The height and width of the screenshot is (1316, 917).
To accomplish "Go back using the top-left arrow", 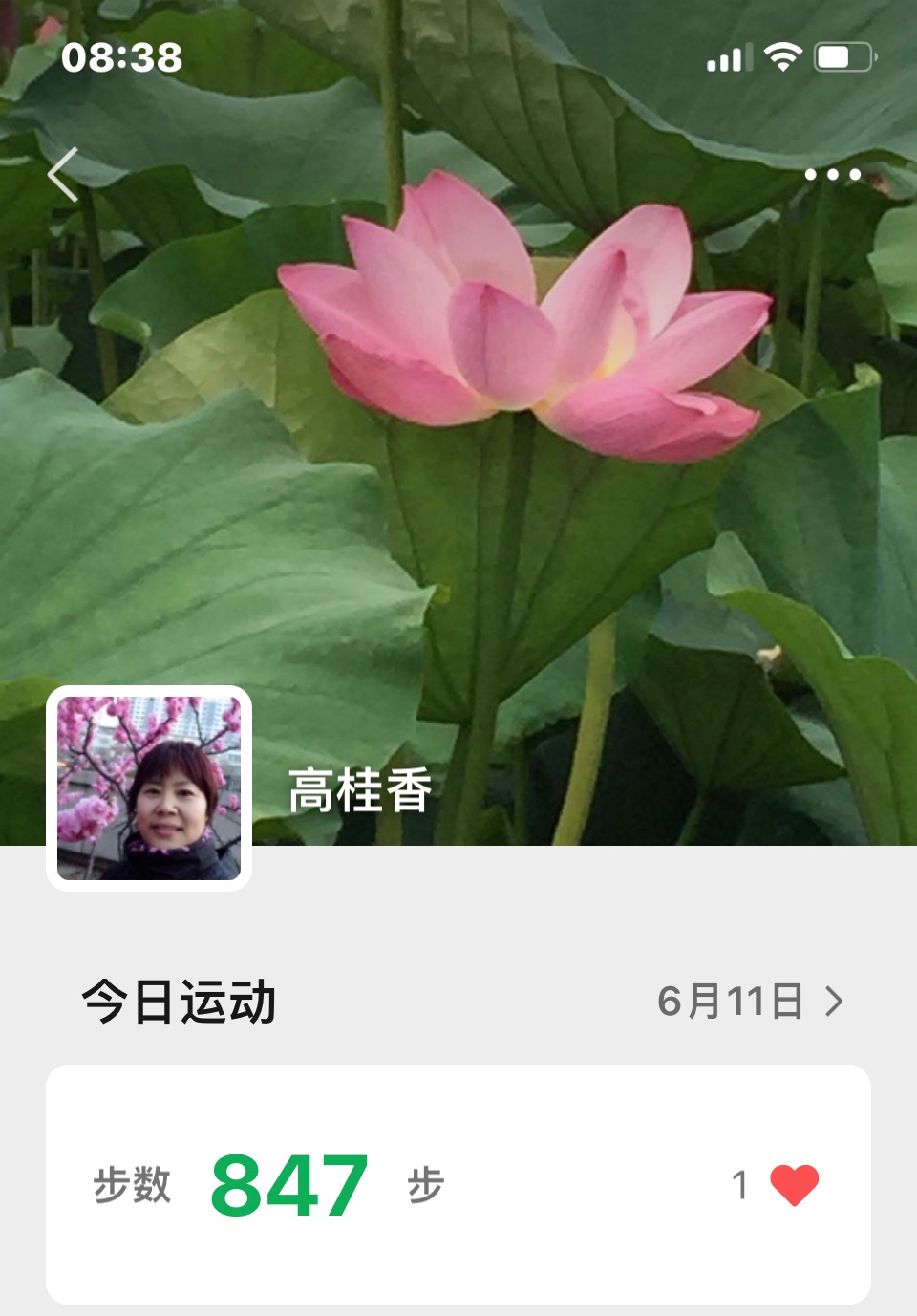I will point(63,175).
